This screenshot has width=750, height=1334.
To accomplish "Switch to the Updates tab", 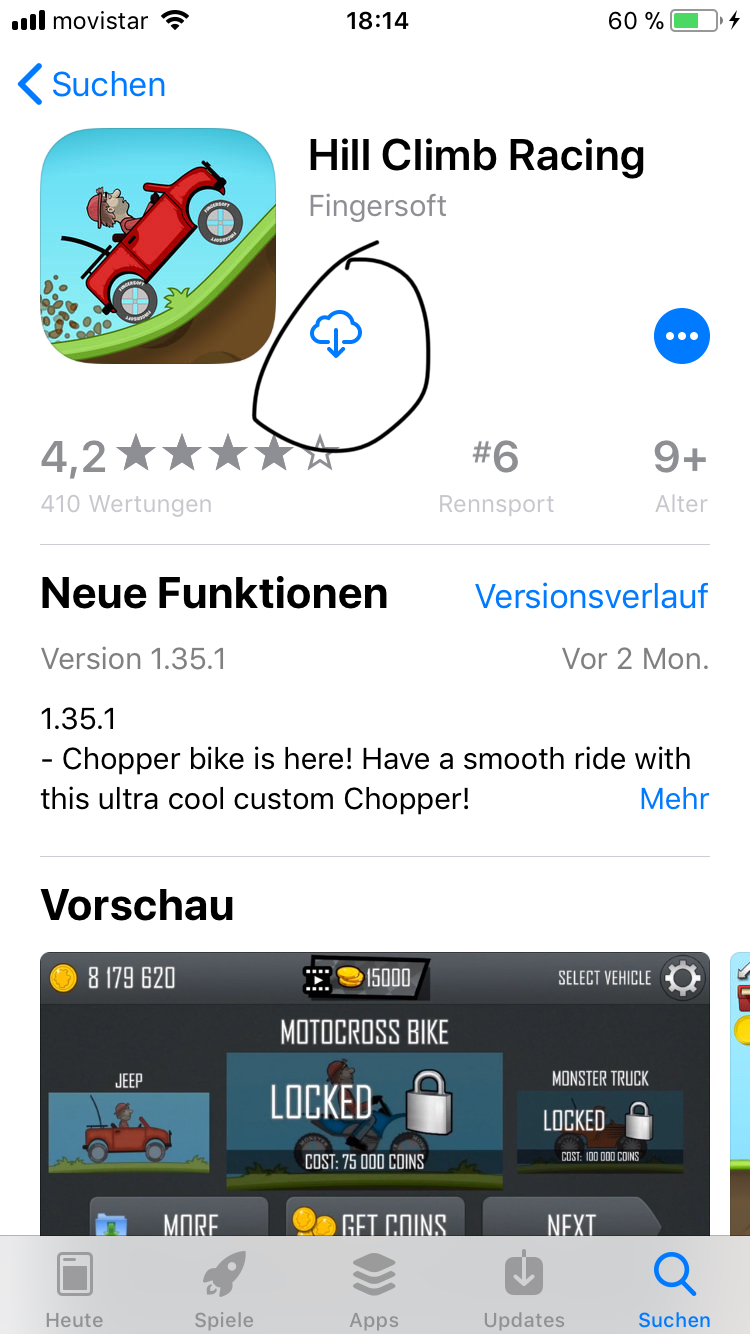I will [x=523, y=1275].
